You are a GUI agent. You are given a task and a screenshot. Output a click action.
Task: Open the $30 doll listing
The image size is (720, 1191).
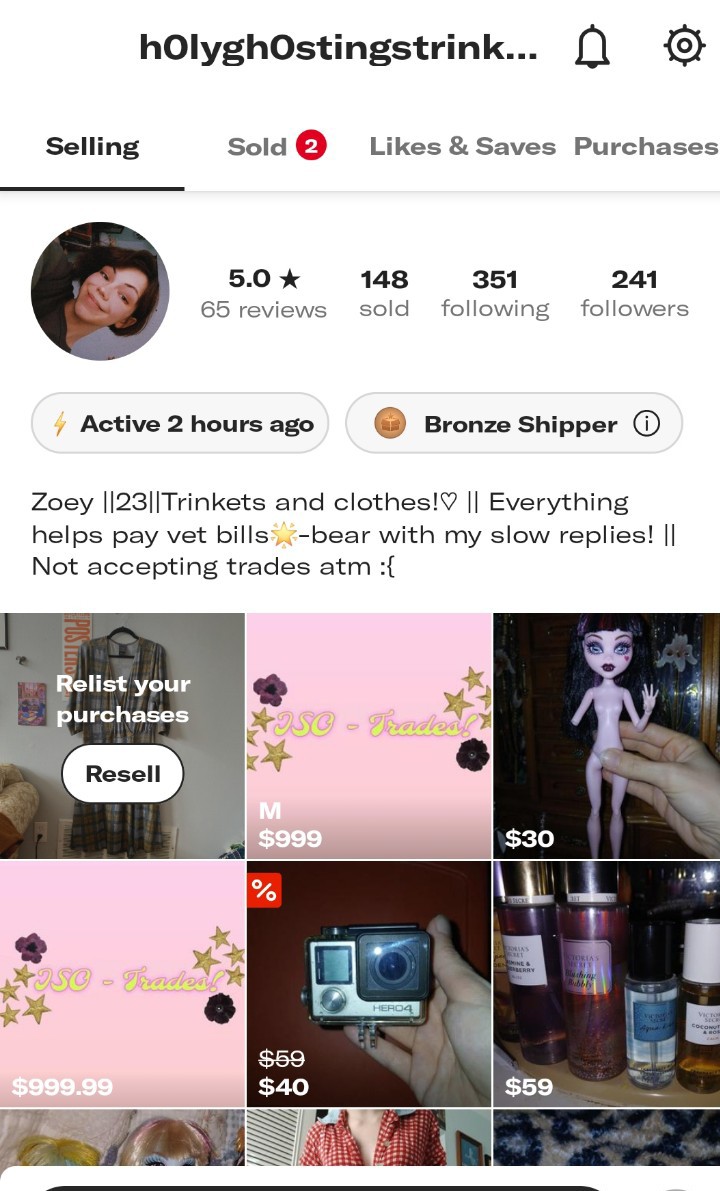pos(606,736)
